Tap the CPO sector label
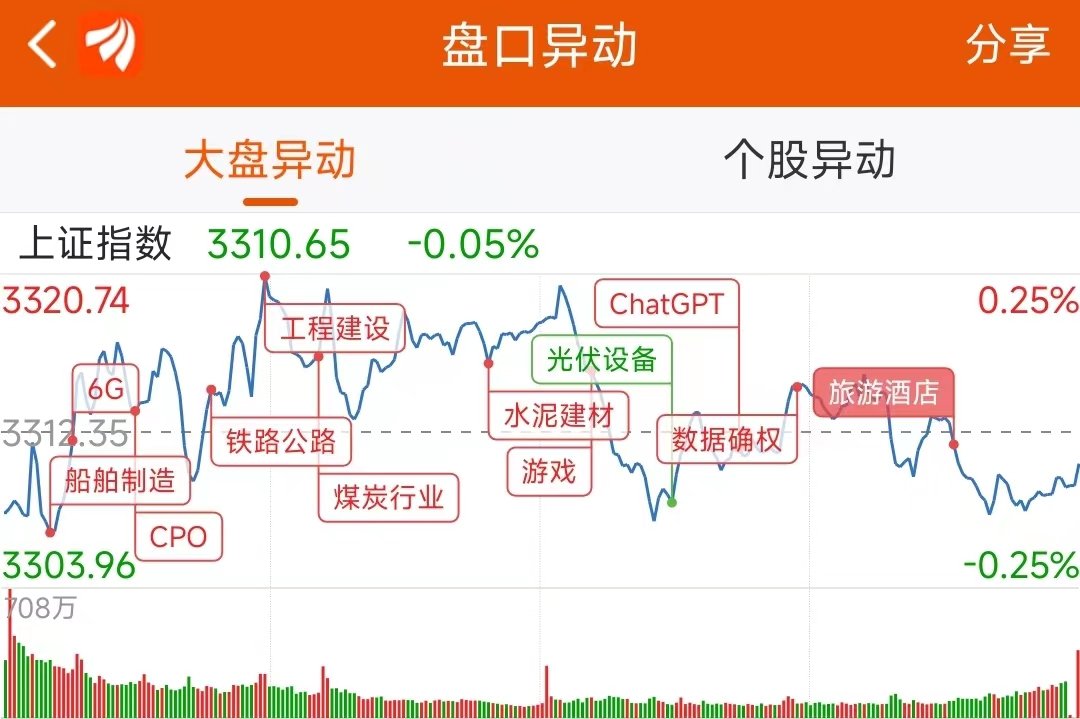Screen dimensions: 1080x719 coord(178,537)
